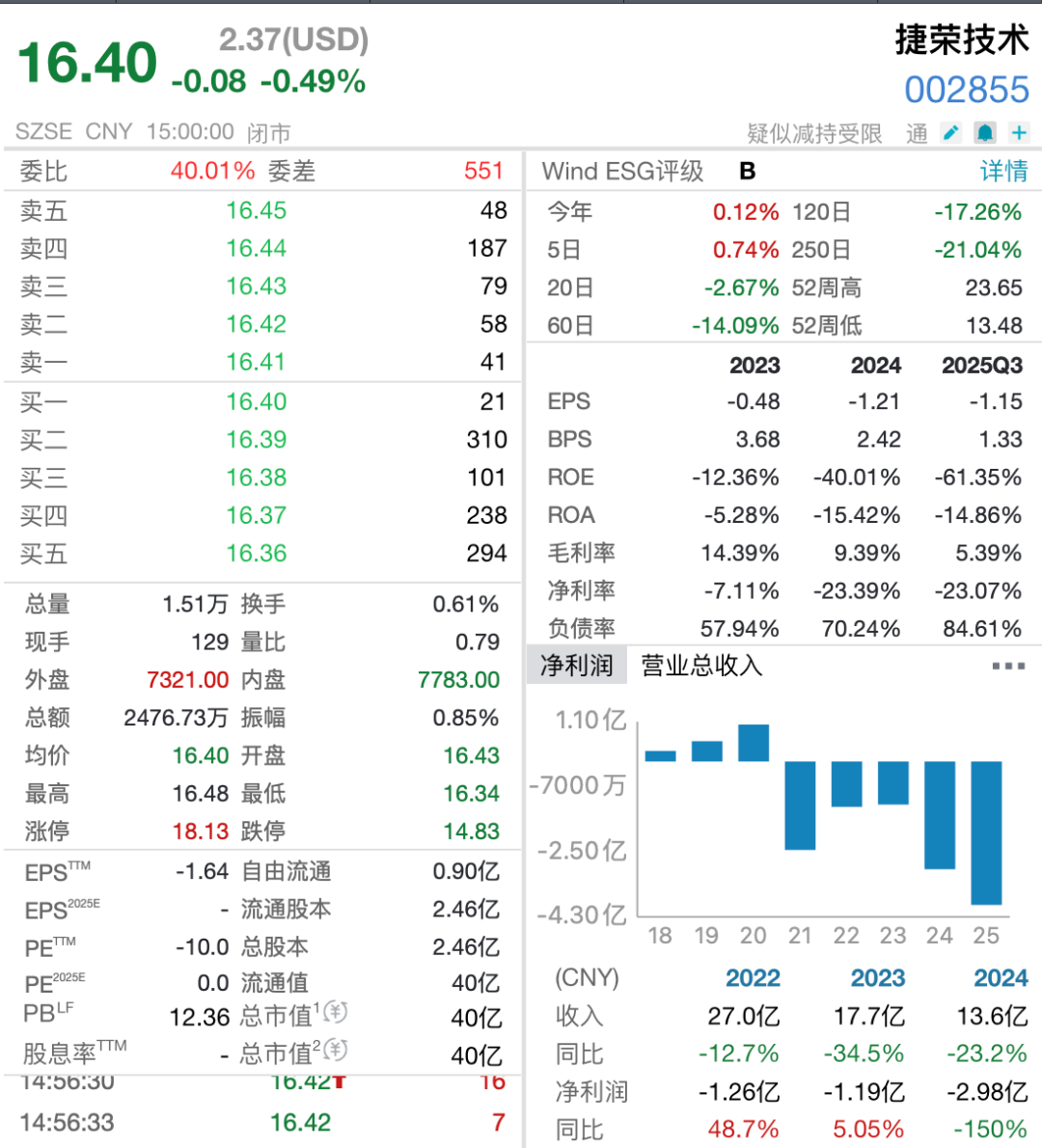
Task: Open the price alert bell
Action: point(985,133)
